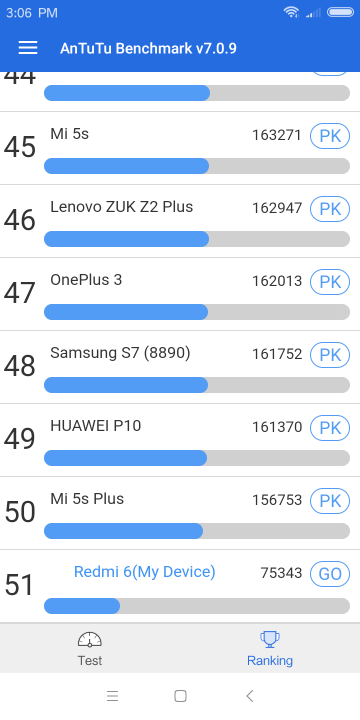Open the hamburger drawer menu

pyautogui.click(x=28, y=48)
